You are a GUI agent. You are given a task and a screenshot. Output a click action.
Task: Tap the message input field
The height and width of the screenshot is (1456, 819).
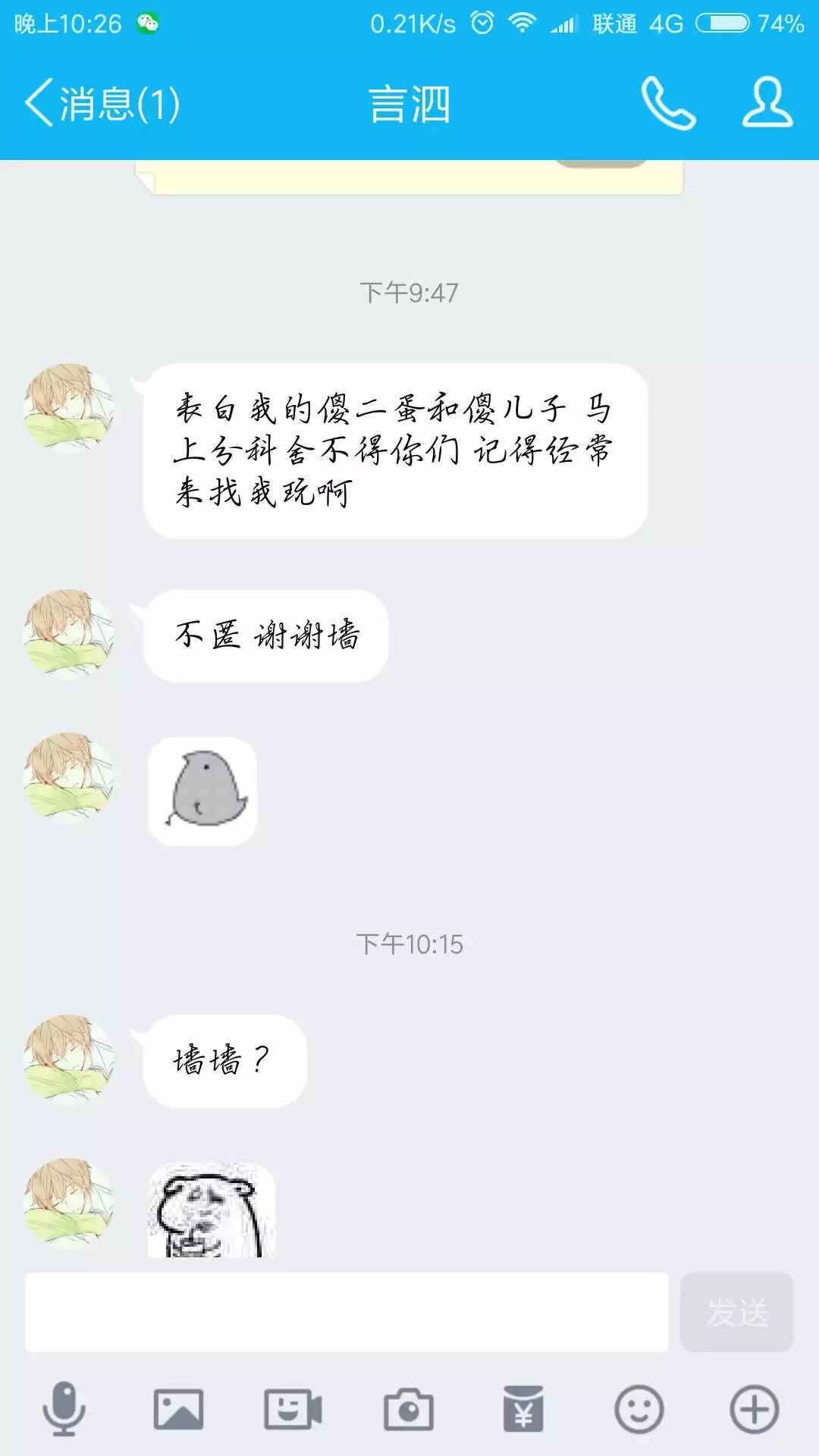[347, 1312]
